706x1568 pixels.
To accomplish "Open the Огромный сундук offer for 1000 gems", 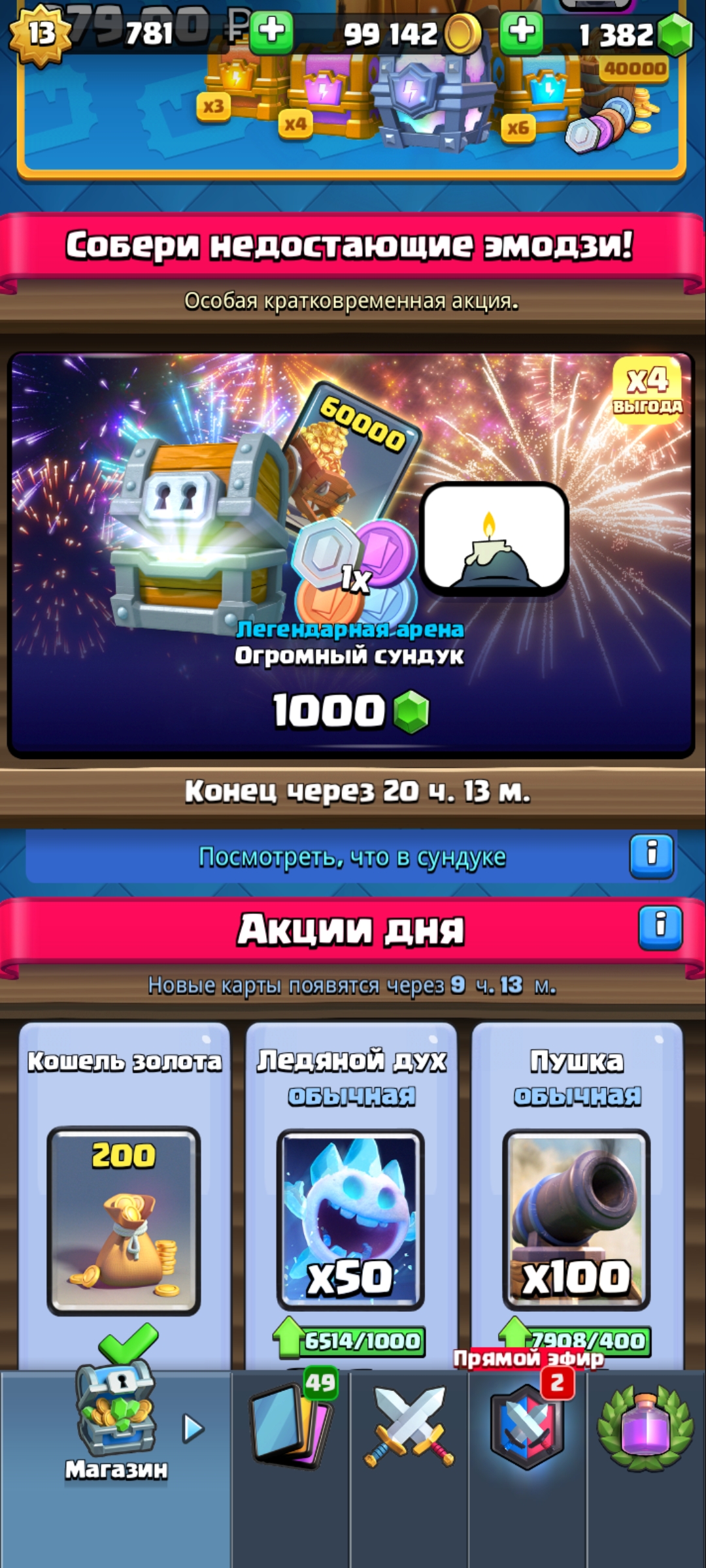I will pos(351,555).
